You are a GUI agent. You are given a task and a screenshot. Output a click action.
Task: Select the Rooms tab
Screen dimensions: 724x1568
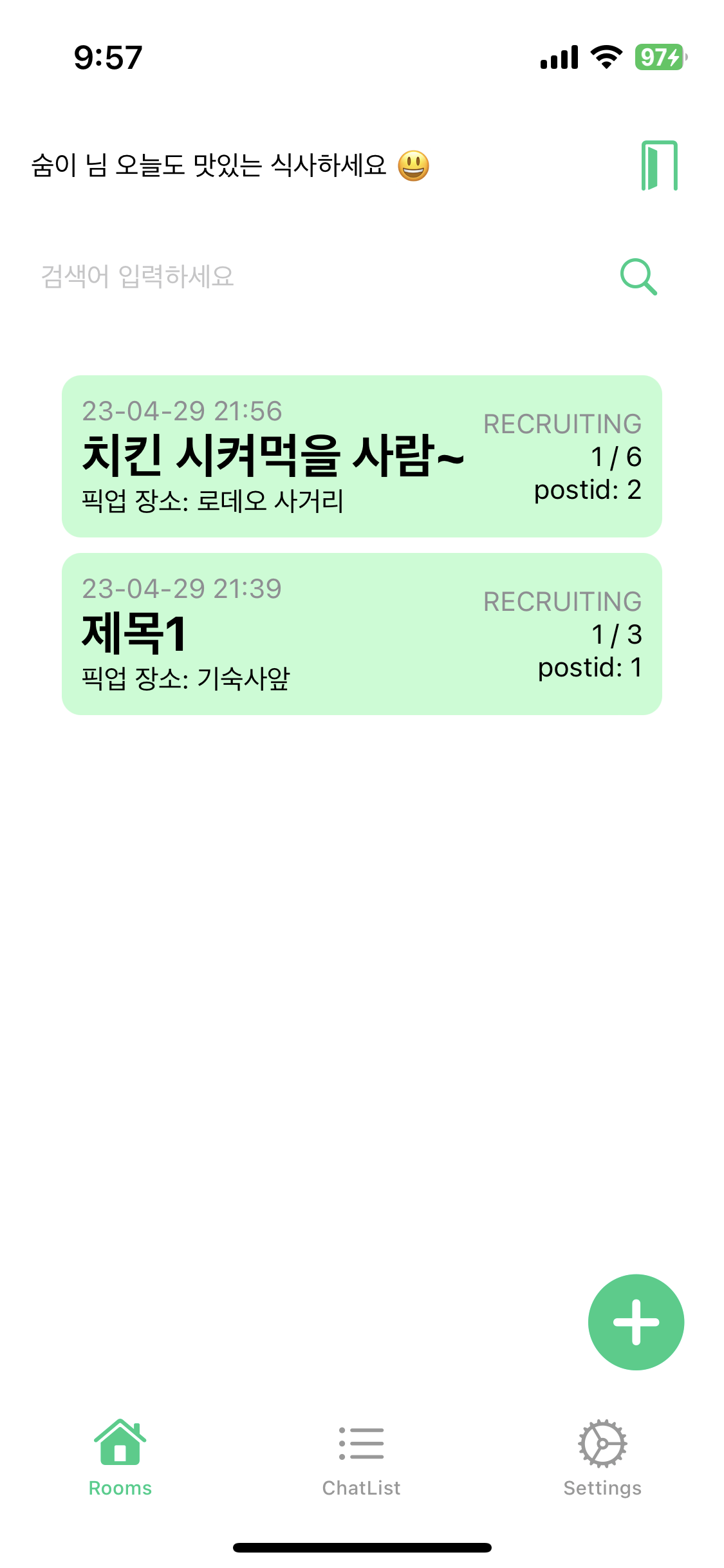(120, 1459)
